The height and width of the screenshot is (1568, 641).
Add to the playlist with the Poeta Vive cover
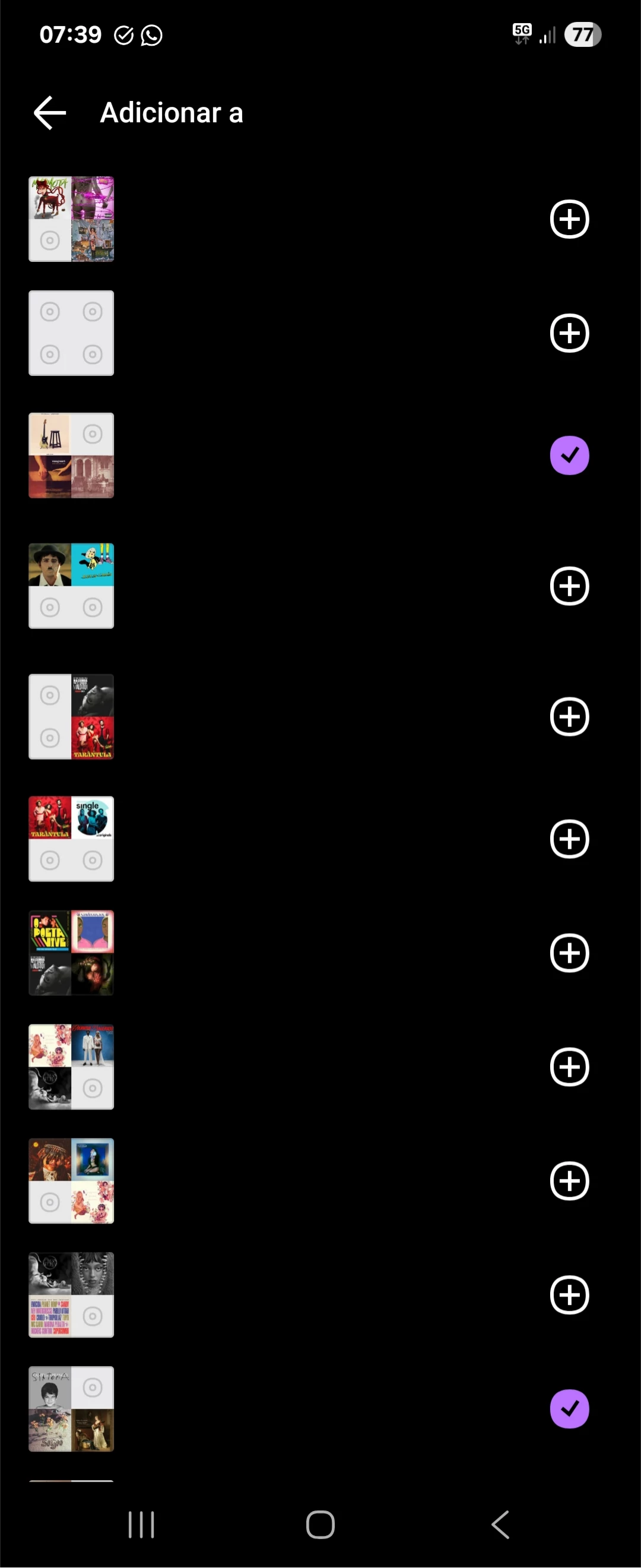click(569, 953)
